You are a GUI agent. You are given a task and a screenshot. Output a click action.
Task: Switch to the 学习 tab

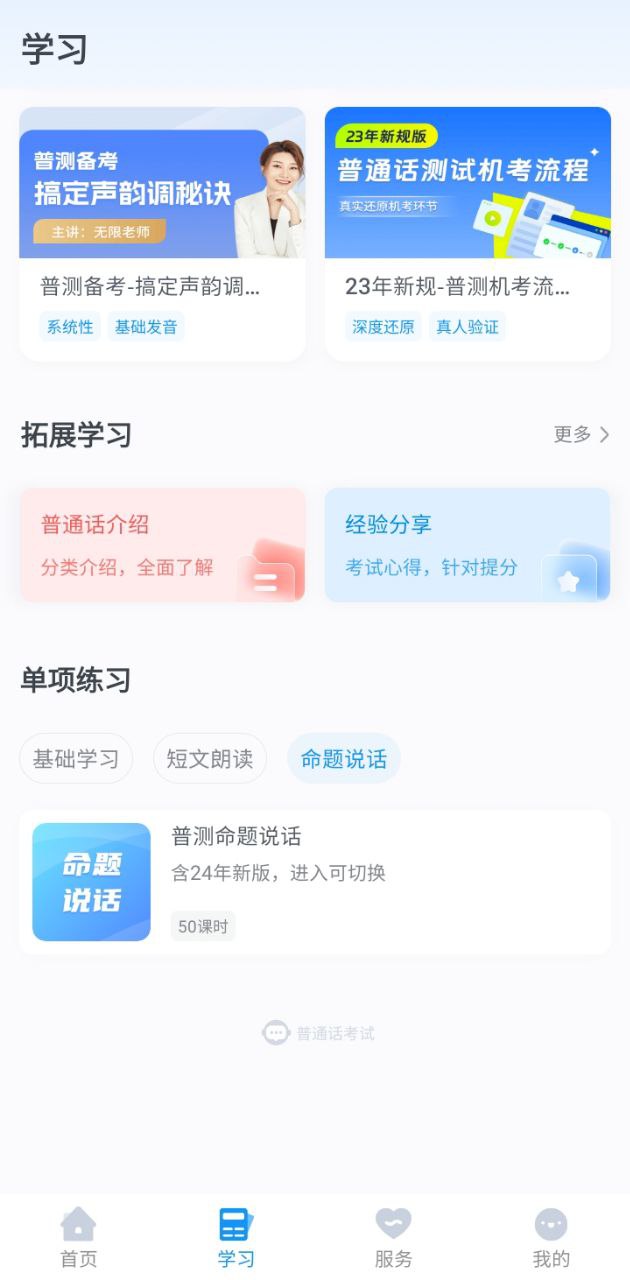(236, 1237)
